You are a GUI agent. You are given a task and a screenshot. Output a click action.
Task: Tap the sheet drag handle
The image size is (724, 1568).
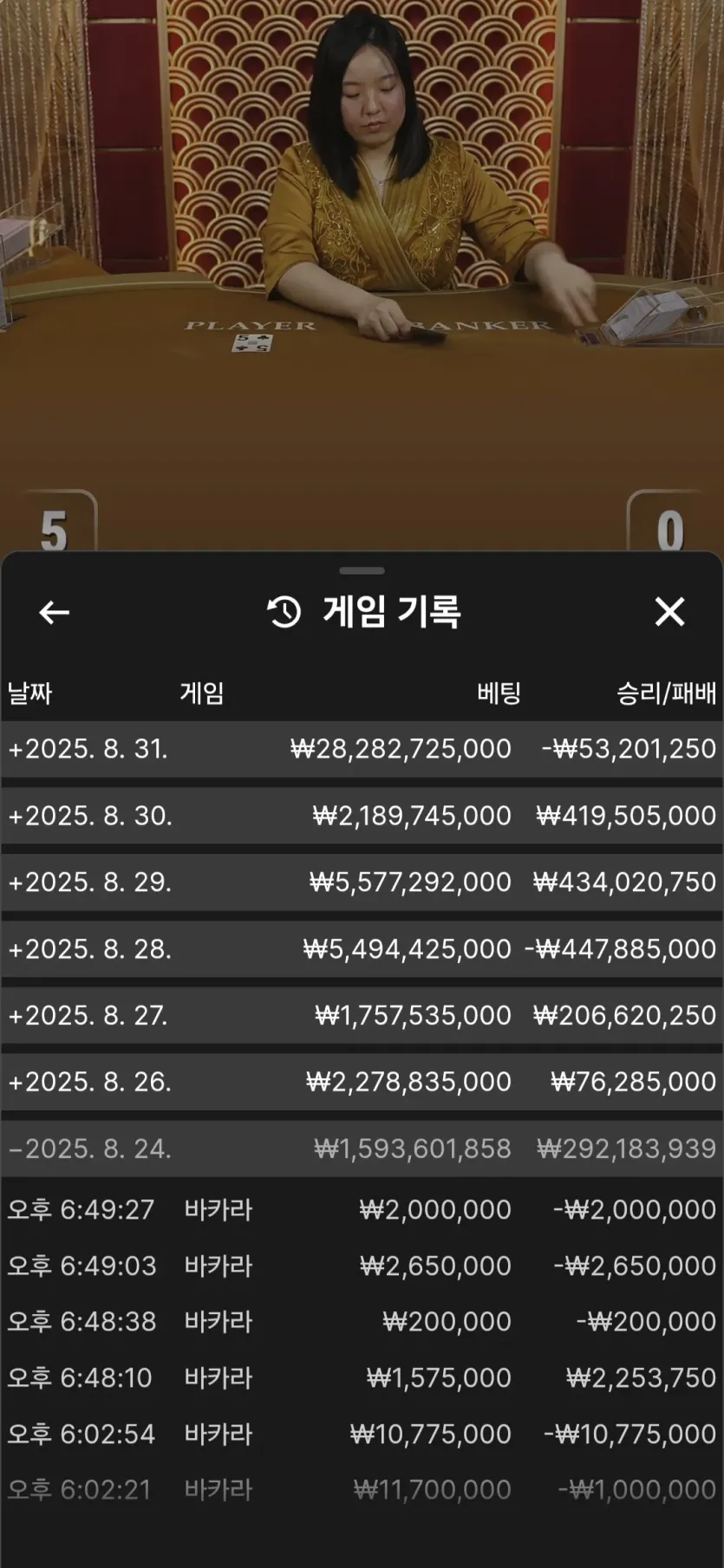(x=362, y=571)
